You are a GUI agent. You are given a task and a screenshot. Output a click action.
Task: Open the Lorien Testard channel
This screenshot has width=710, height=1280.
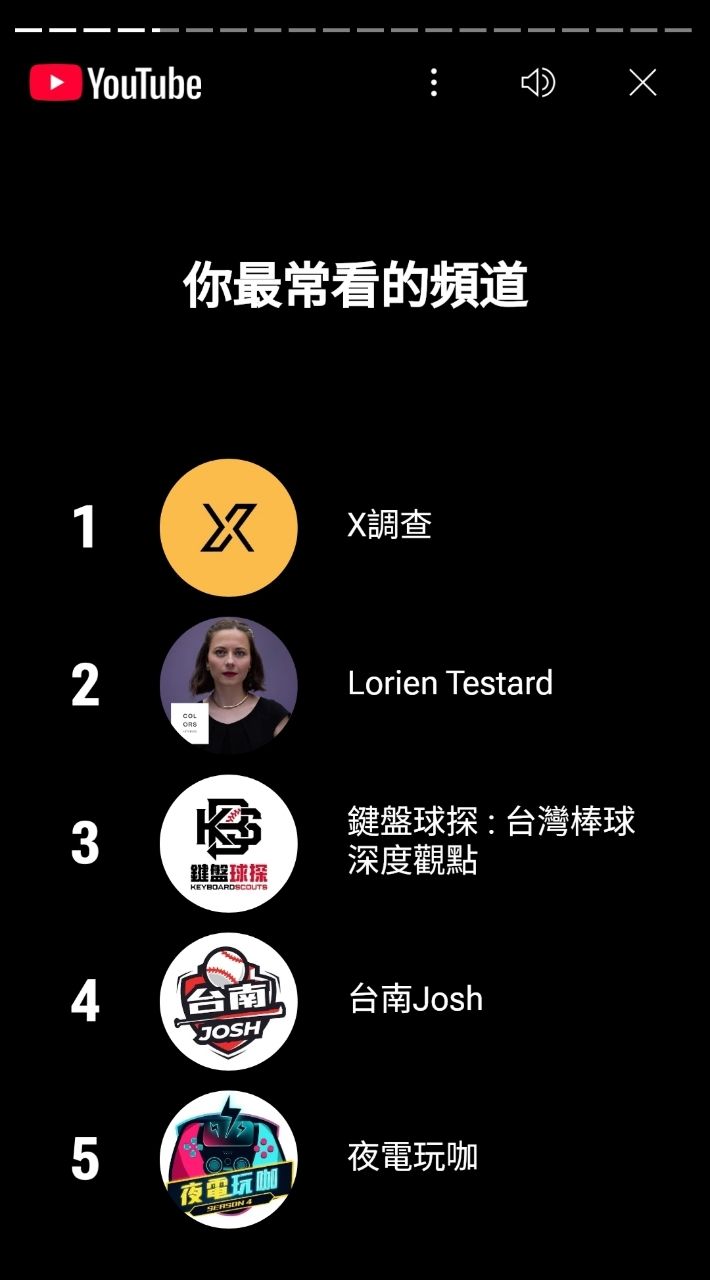pos(229,685)
